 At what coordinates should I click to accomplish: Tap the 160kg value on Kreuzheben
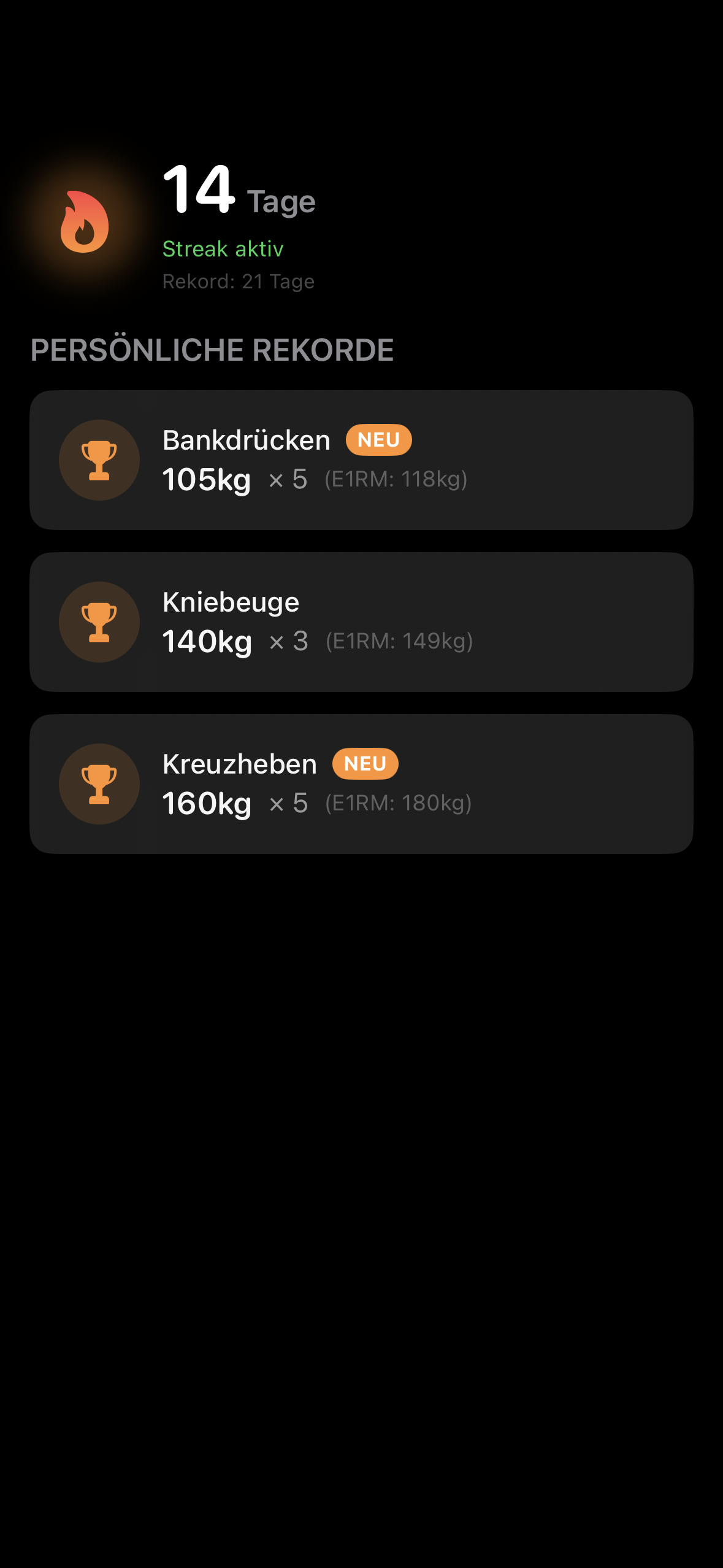tap(207, 804)
